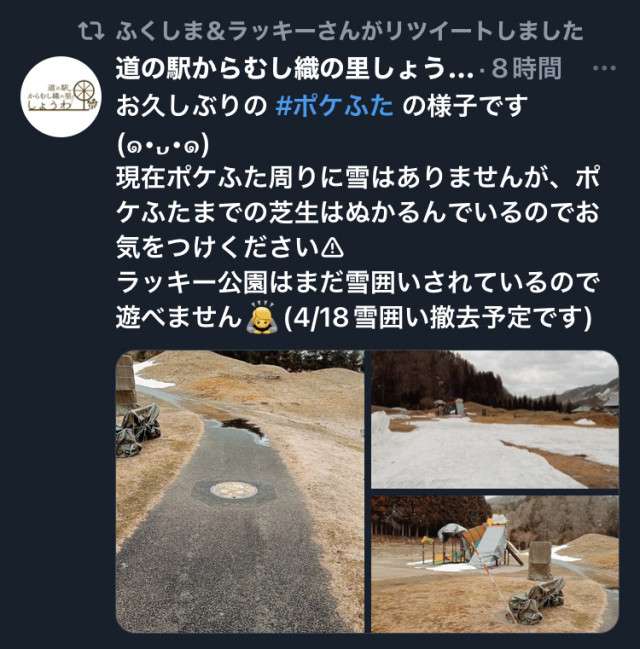Open the playground slide photo
The height and width of the screenshot is (649, 640).
494,563
